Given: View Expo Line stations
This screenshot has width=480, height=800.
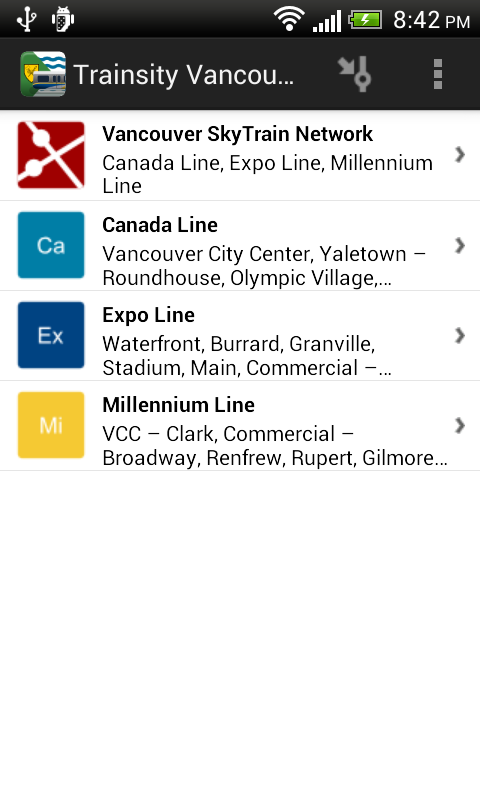Looking at the screenshot, I should (240, 336).
